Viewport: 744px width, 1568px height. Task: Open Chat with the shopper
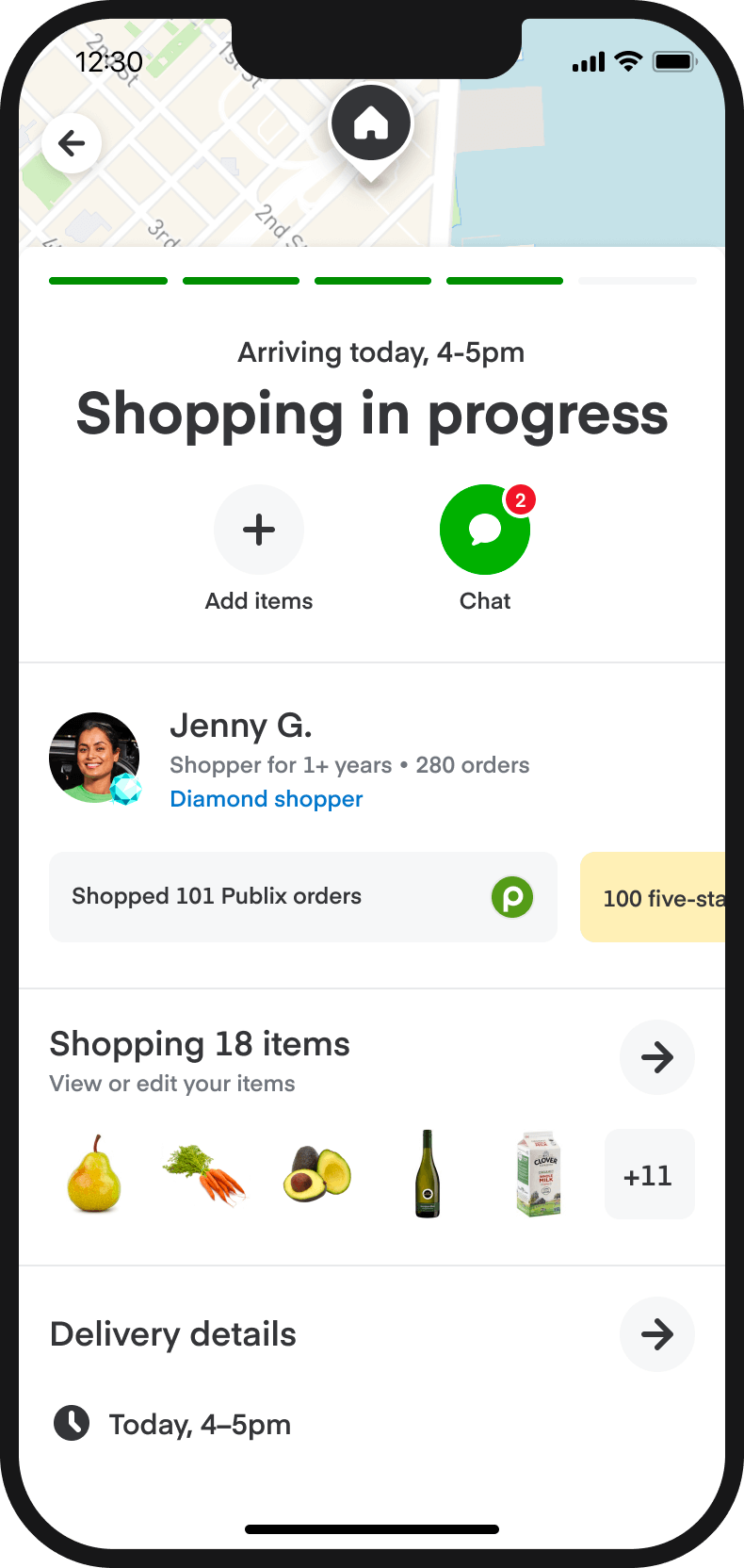click(485, 530)
